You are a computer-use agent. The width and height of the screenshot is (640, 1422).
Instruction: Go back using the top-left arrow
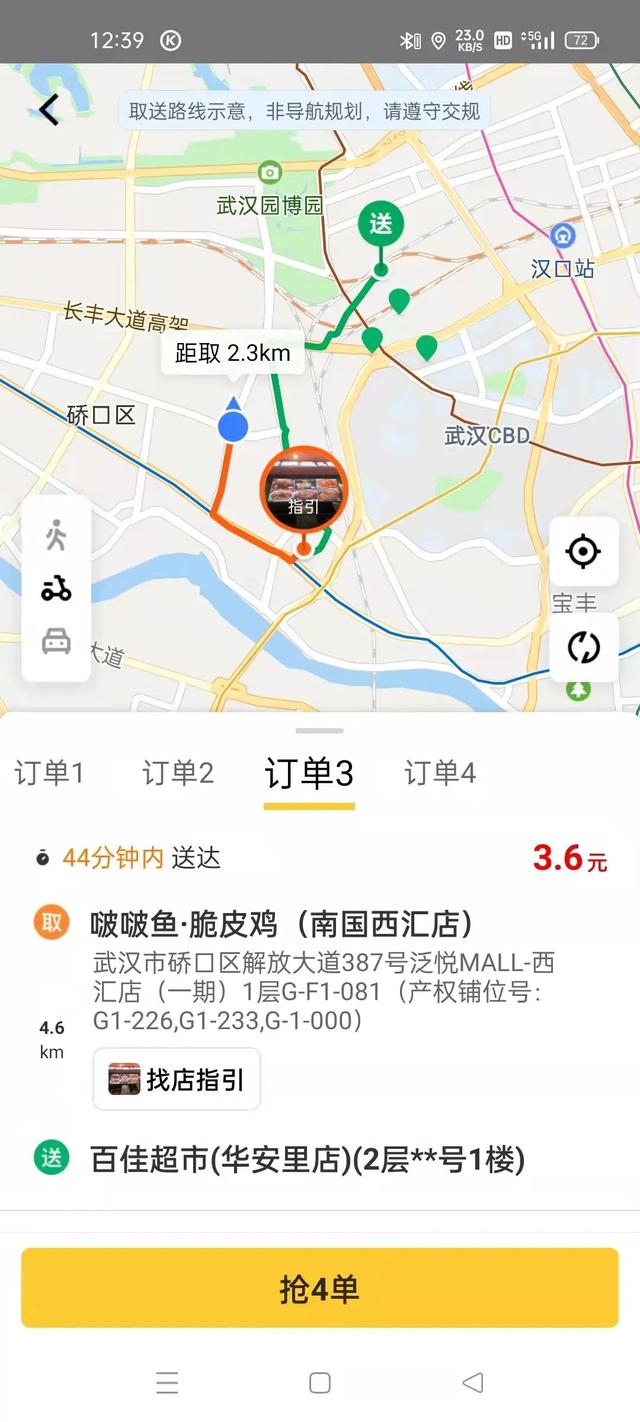49,109
